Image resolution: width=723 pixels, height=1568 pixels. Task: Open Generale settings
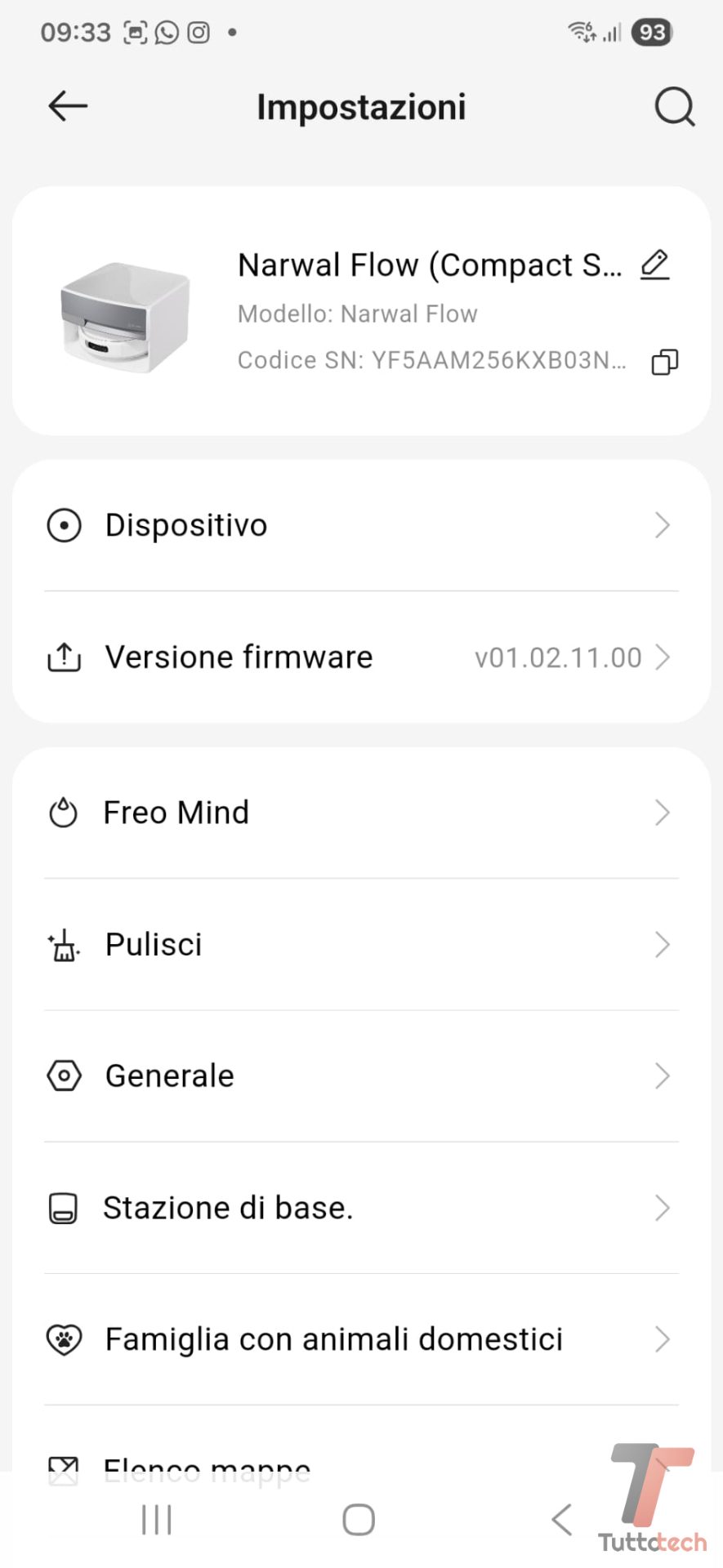point(361,1076)
